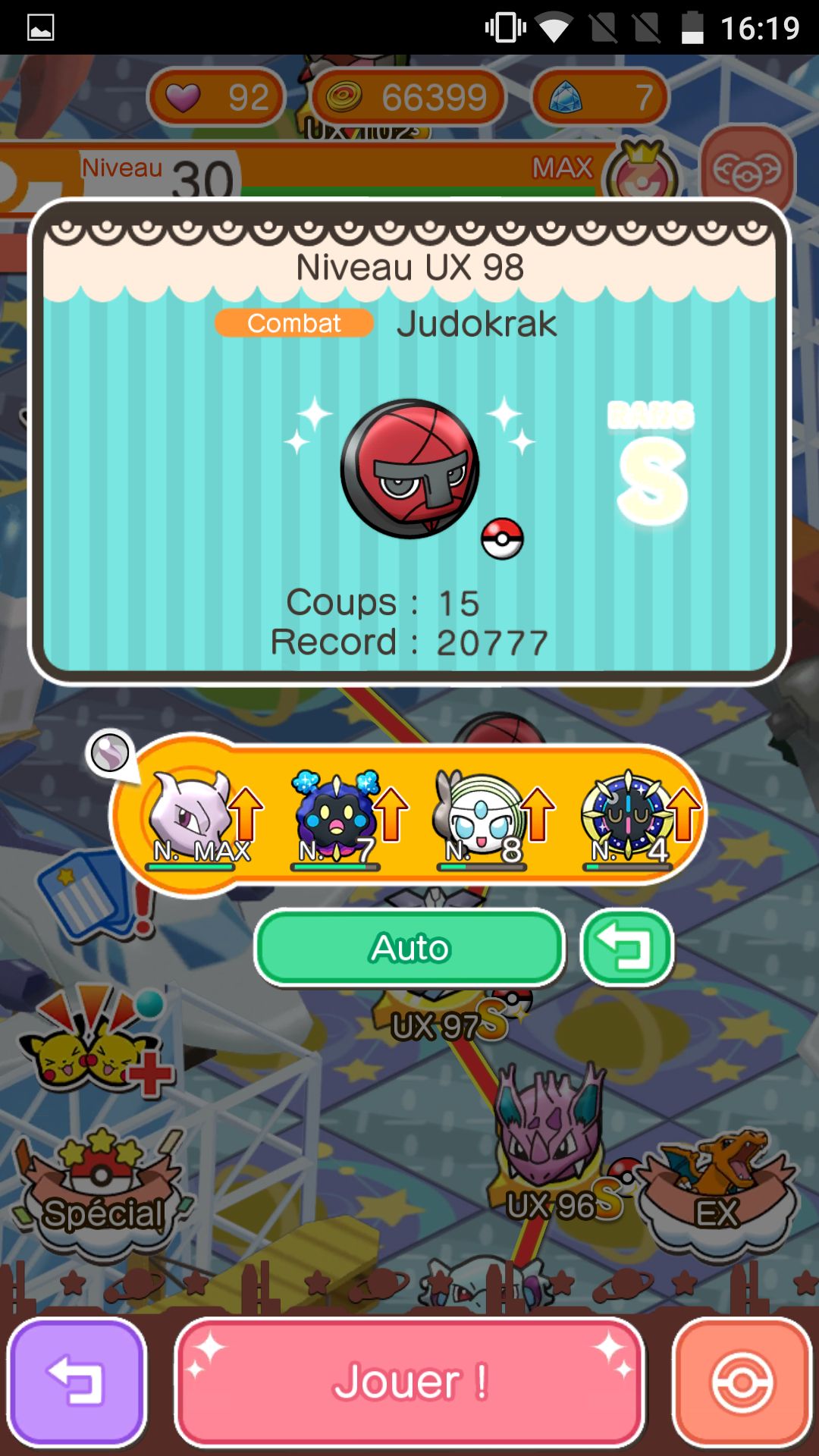Add hearts from the hearts counter

[x=217, y=97]
